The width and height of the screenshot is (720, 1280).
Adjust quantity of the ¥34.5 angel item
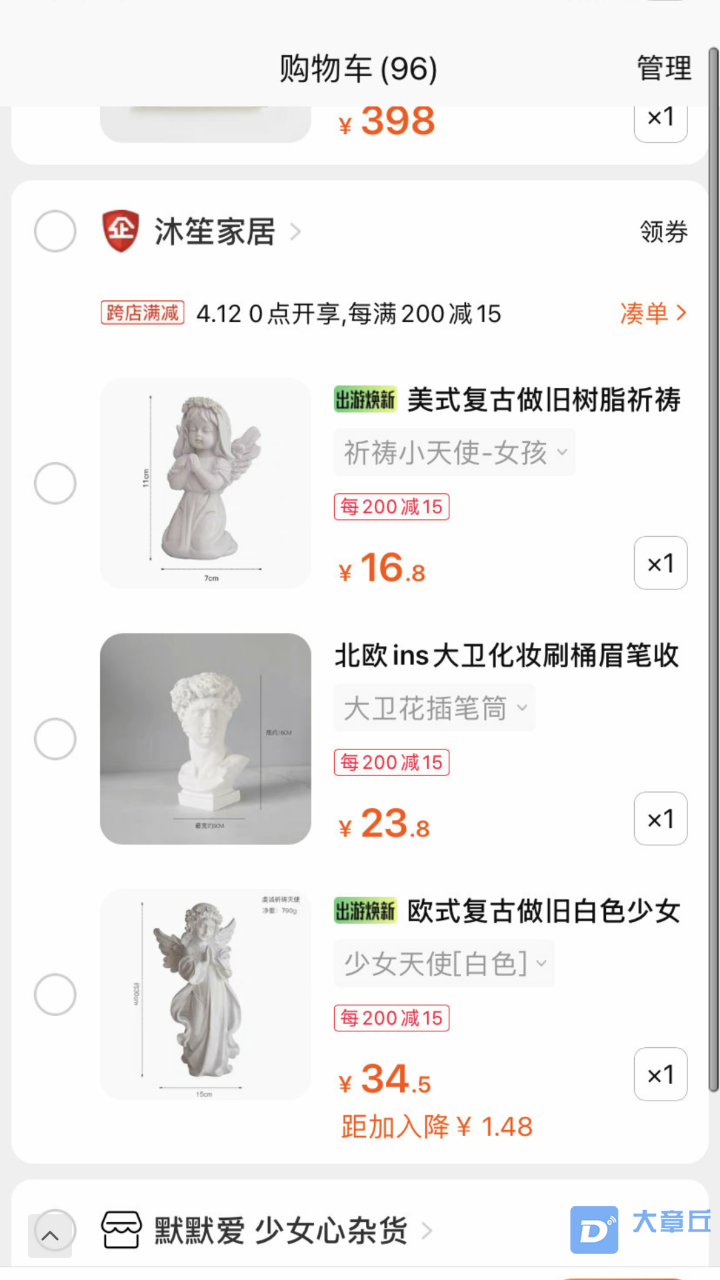click(x=660, y=1074)
